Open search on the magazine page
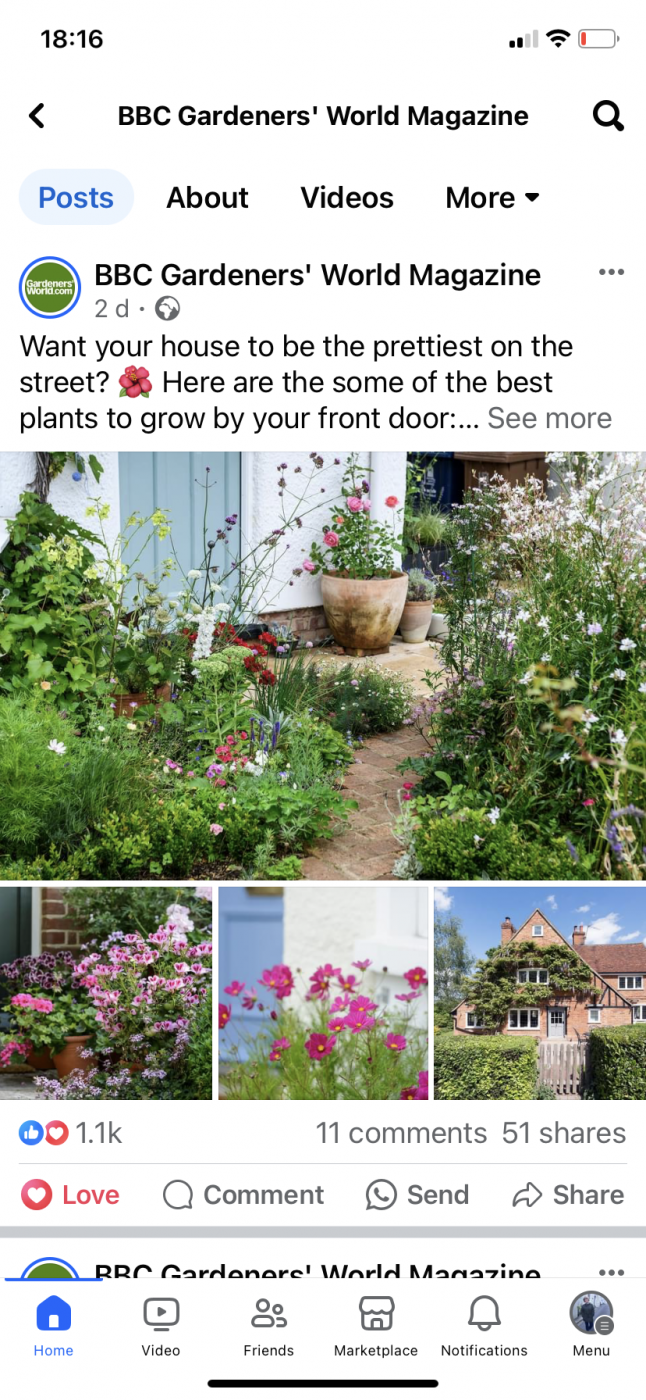Image resolution: width=646 pixels, height=1400 pixels. coord(608,116)
